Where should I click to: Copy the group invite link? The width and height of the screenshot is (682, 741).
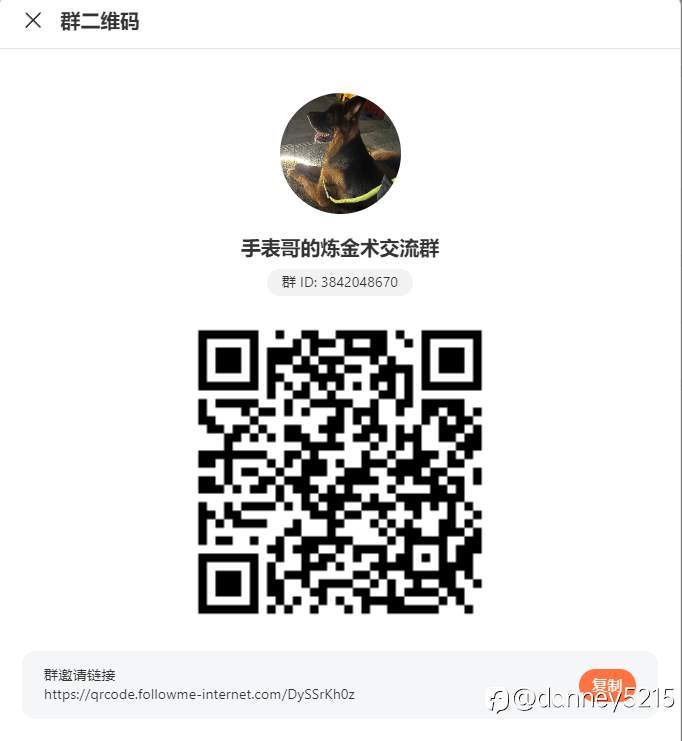pos(606,685)
